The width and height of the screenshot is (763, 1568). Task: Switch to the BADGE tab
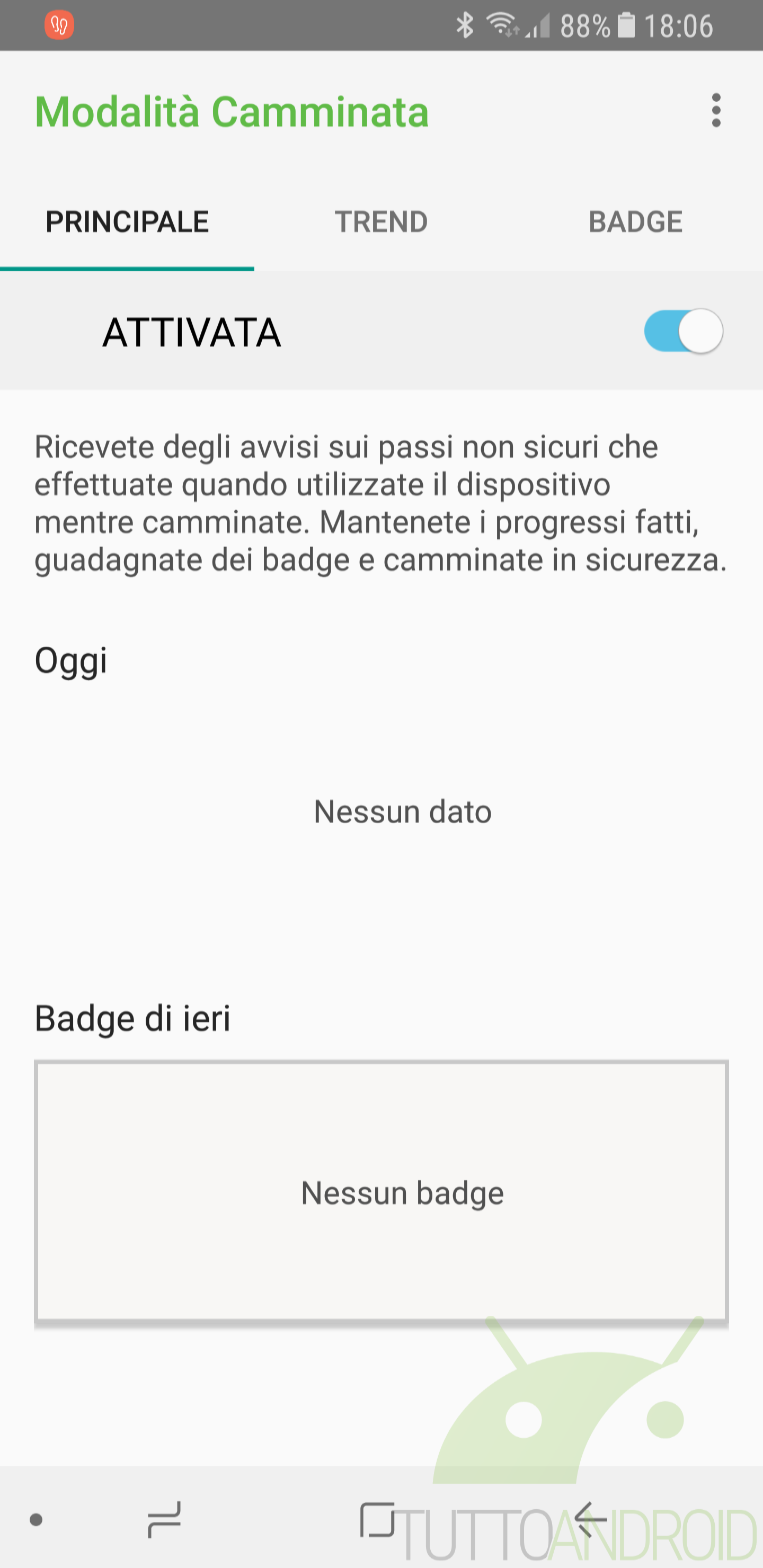636,221
